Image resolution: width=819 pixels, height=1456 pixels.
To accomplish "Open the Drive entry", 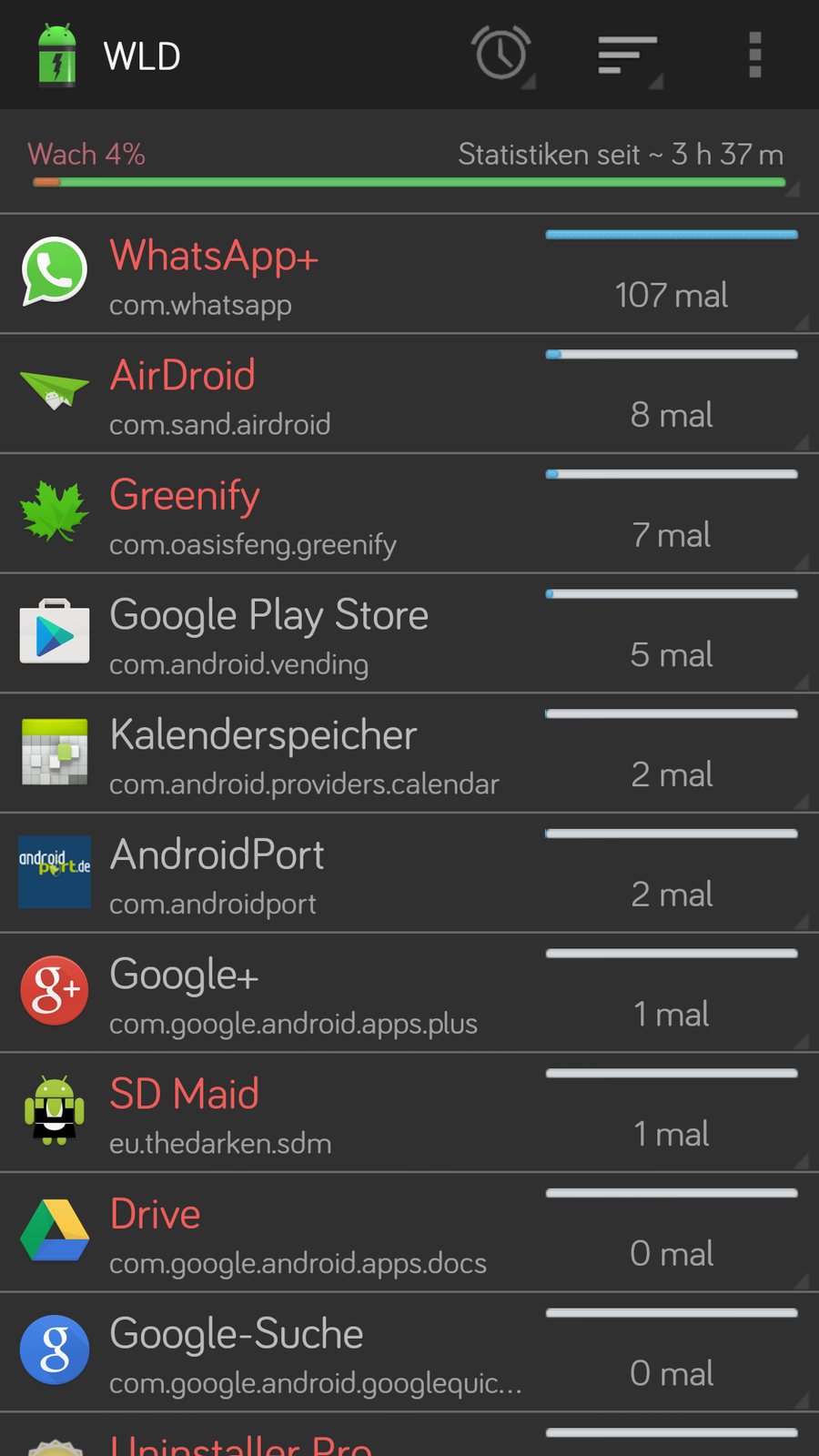I will coord(409,1233).
